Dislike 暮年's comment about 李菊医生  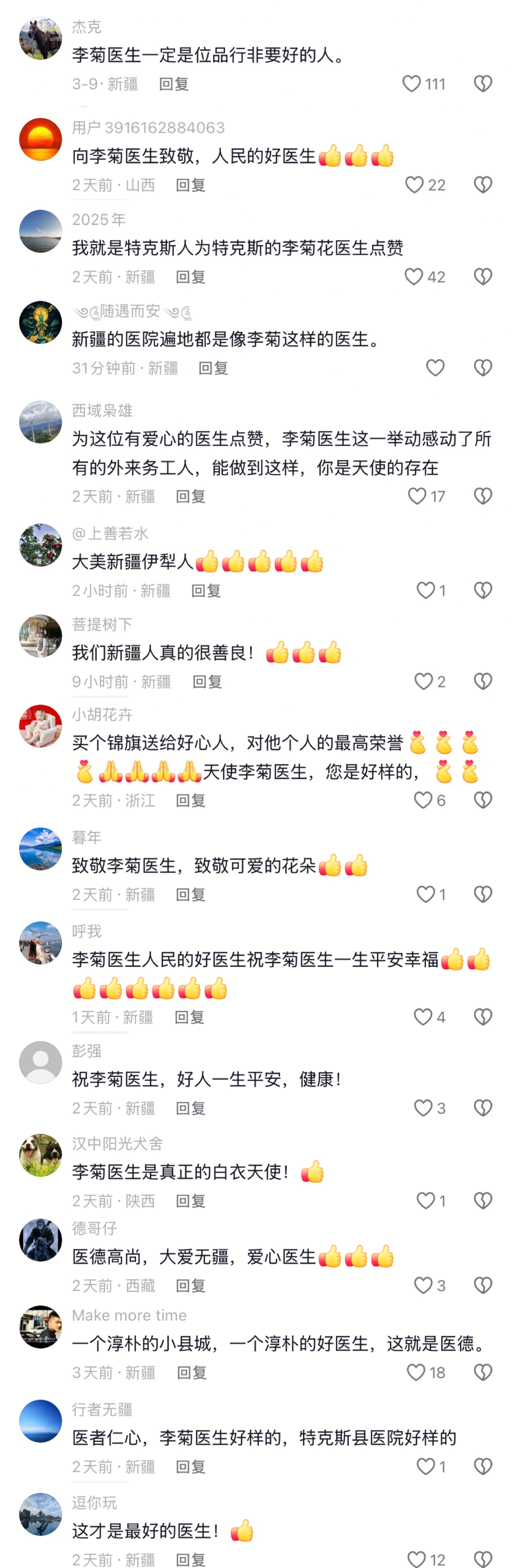point(483,894)
